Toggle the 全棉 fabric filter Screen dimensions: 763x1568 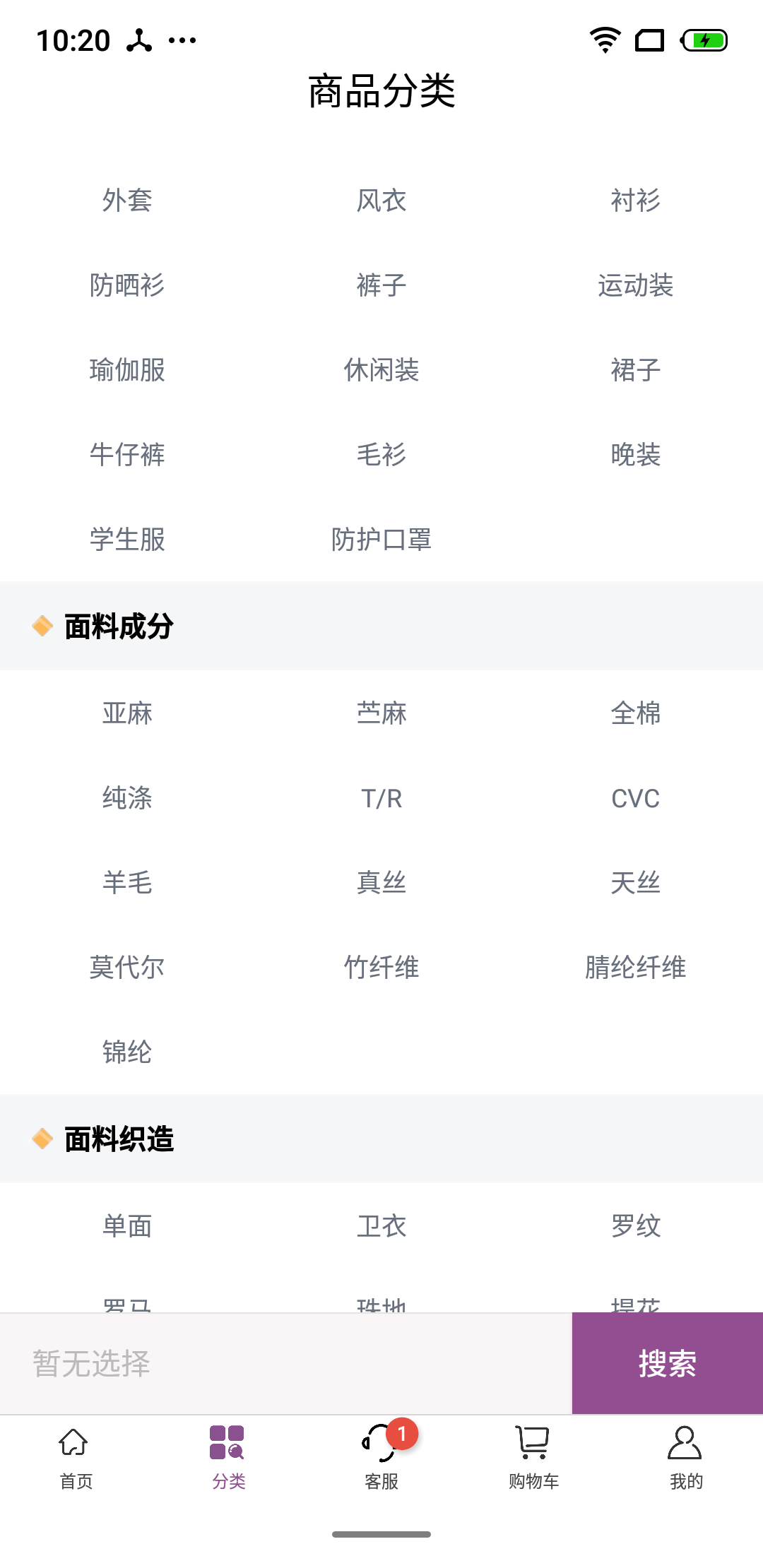pos(635,713)
